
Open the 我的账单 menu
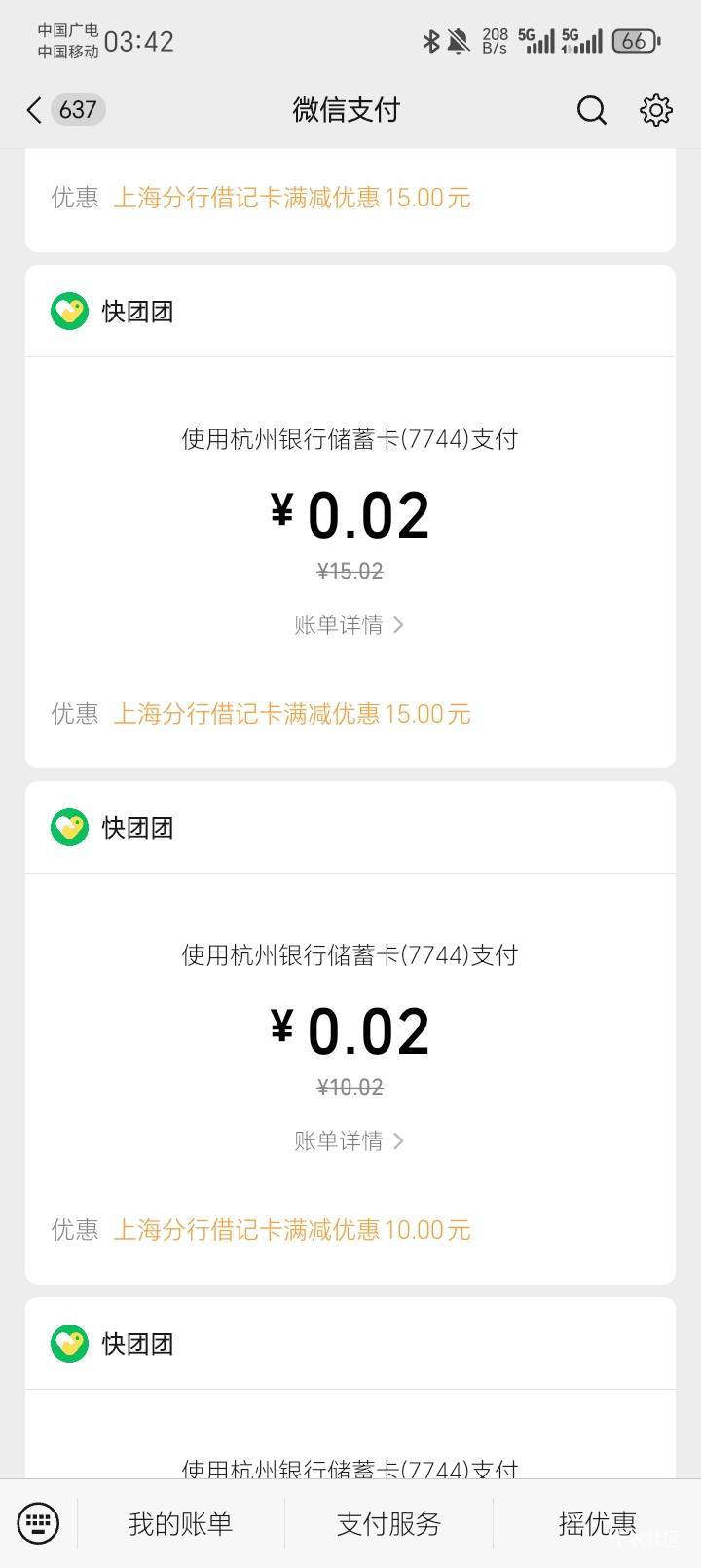pyautogui.click(x=181, y=1523)
